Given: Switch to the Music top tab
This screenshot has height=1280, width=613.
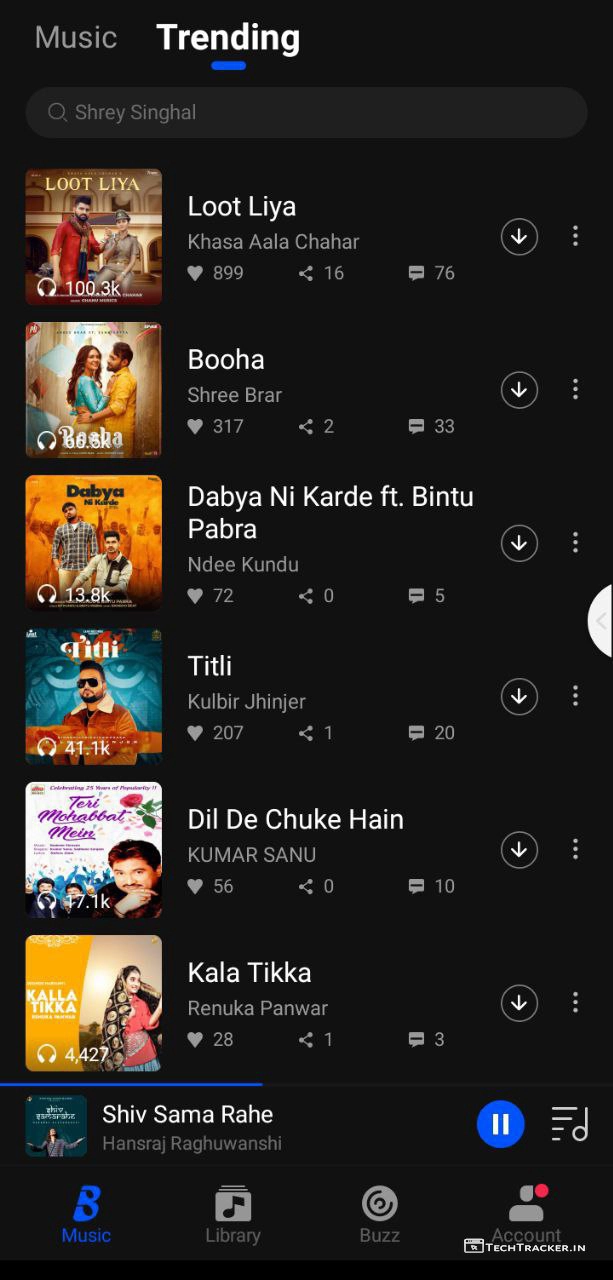Looking at the screenshot, I should (76, 38).
